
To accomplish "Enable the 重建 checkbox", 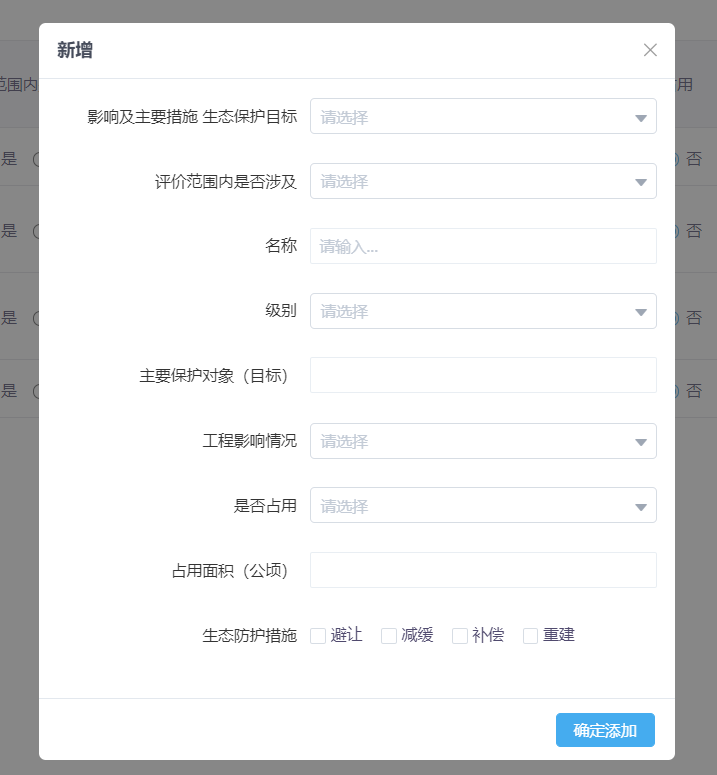I will point(531,636).
